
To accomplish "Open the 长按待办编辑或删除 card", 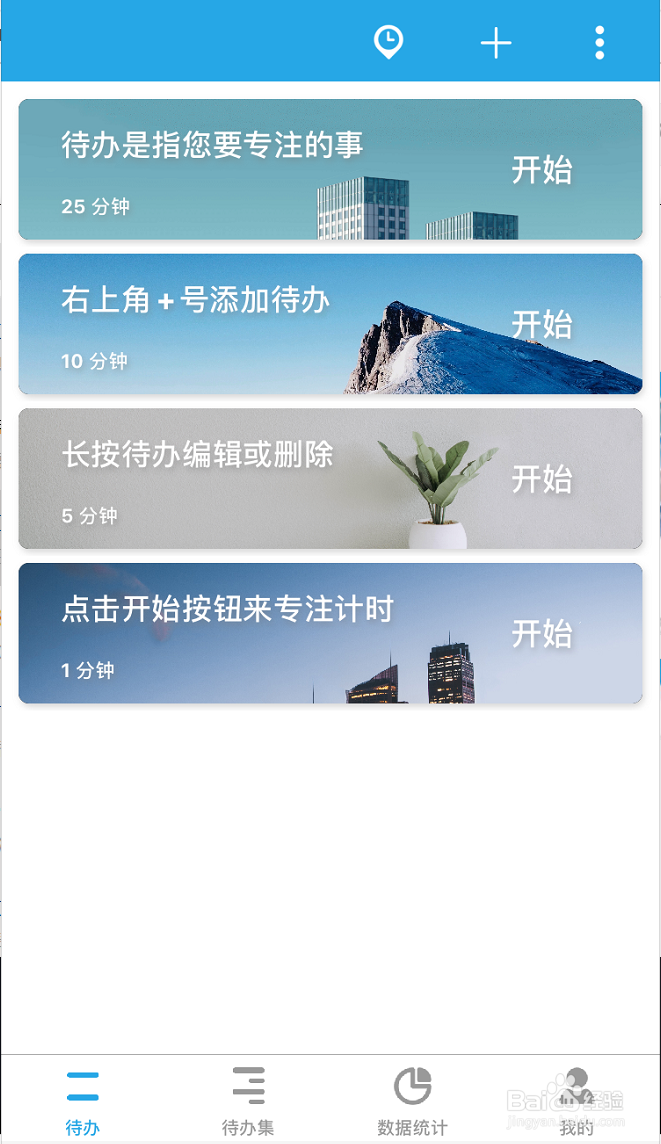I will [330, 479].
